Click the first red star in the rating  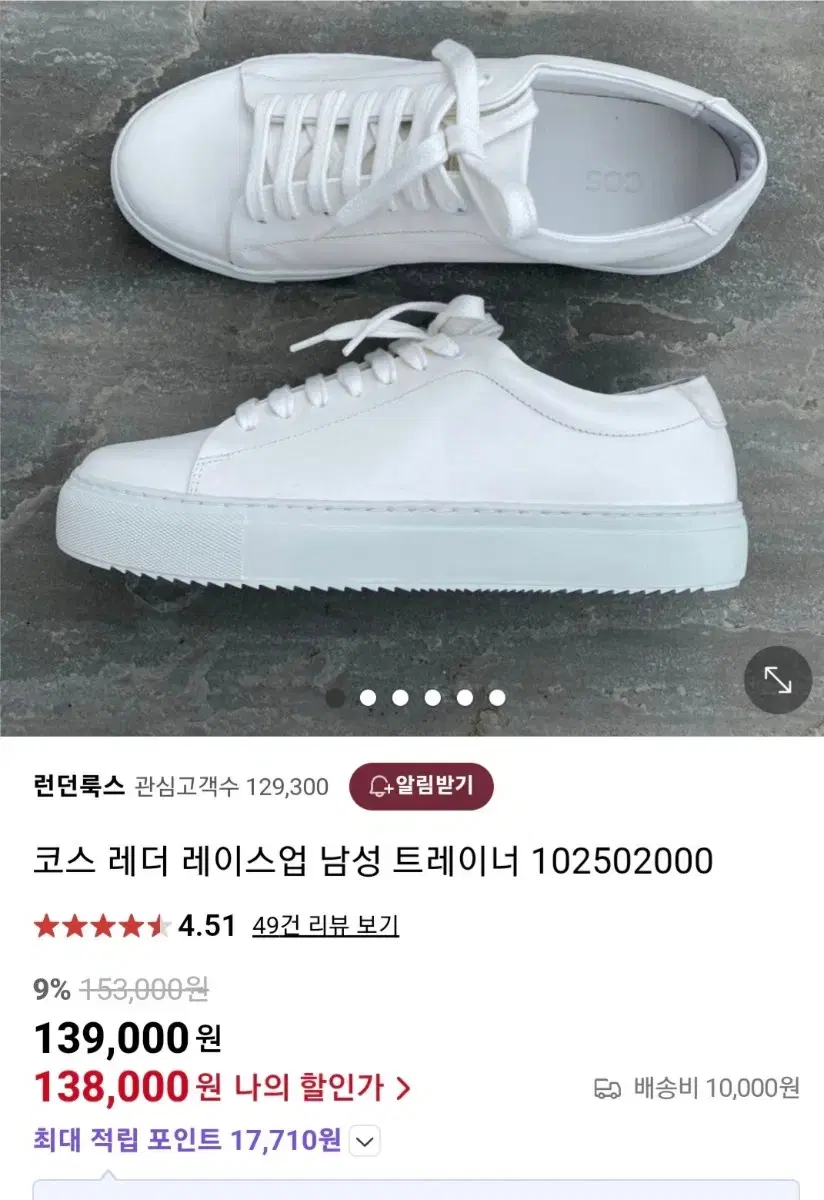coord(45,925)
